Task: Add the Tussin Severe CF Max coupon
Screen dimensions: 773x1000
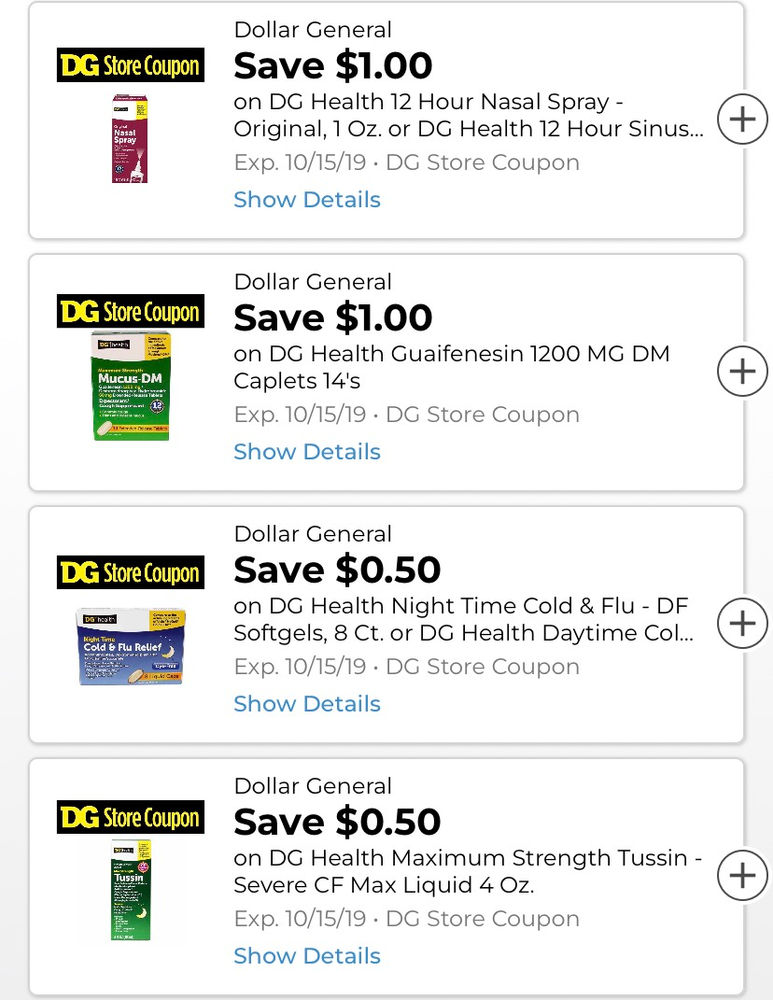Action: click(x=742, y=876)
